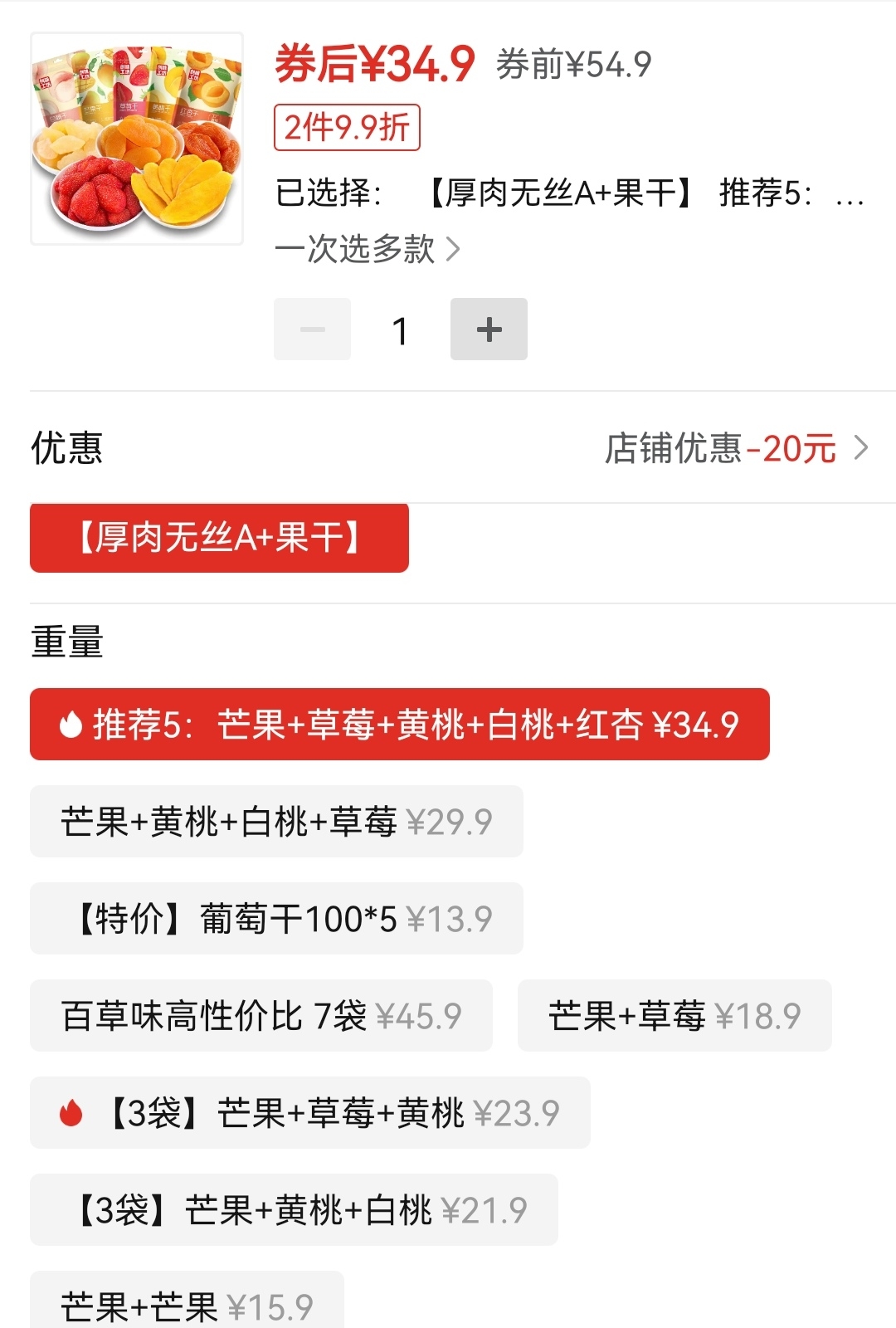Choose 百草味高性价比 7袋 option
The width and height of the screenshot is (896, 1328).
(261, 1016)
